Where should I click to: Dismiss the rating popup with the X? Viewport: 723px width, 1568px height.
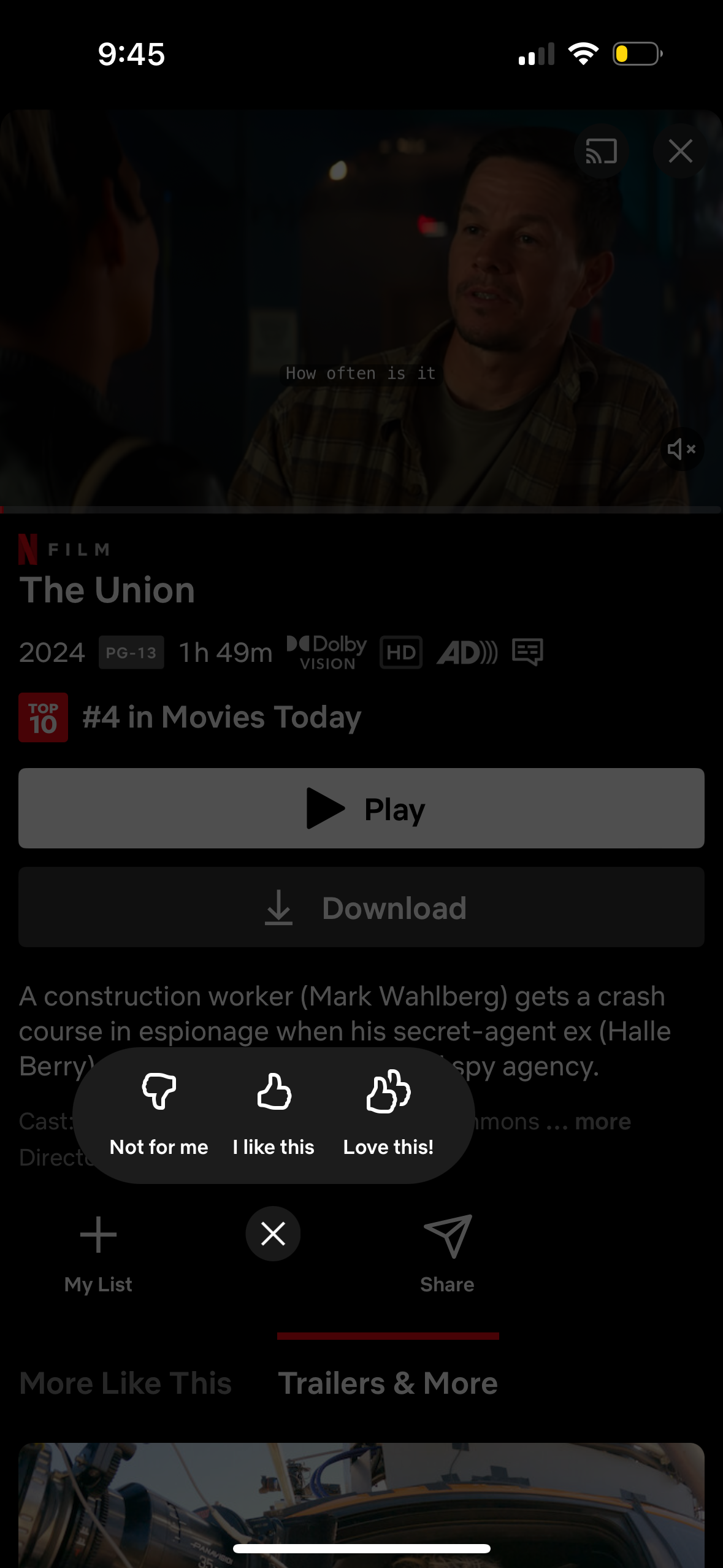(x=273, y=1234)
